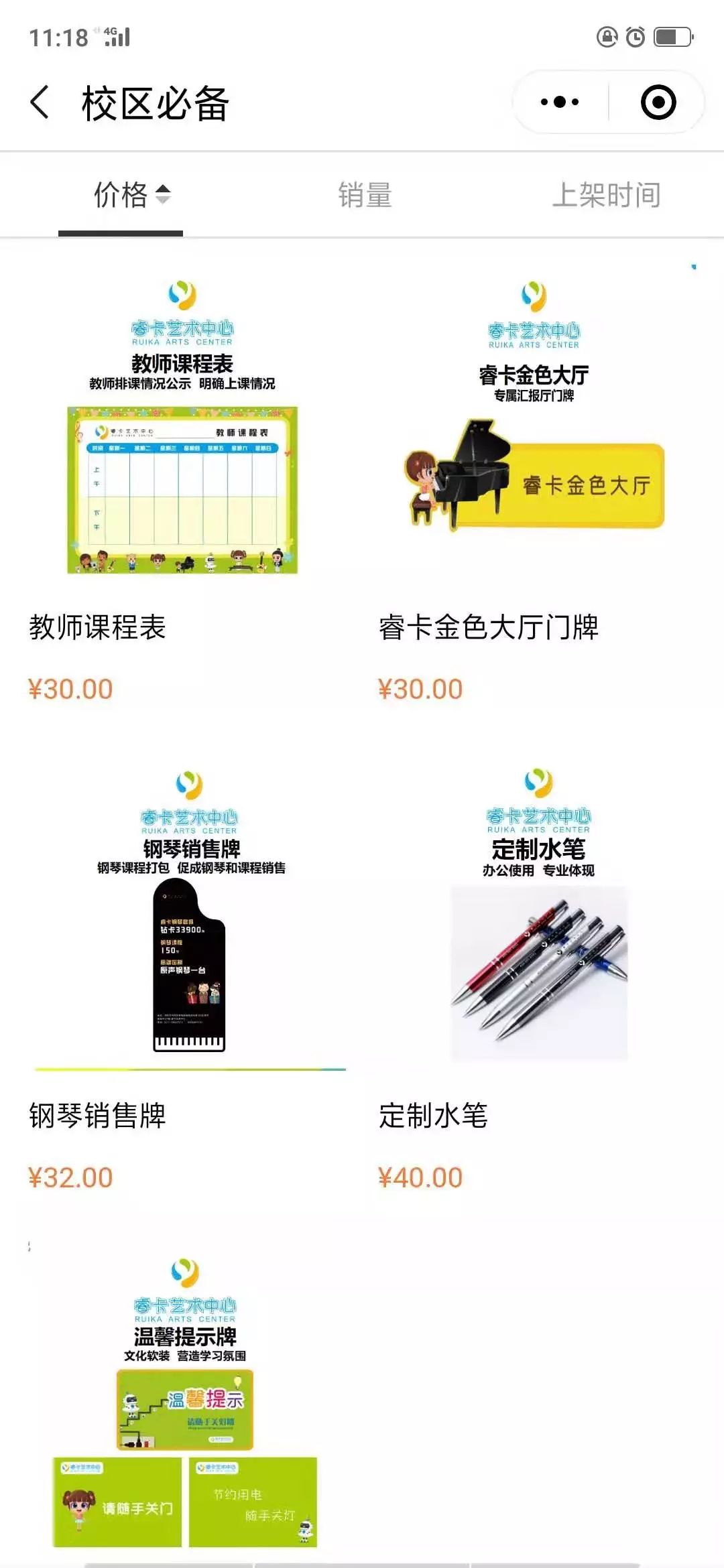Go back from 校区必备 page
The width and height of the screenshot is (724, 1568).
click(x=40, y=103)
